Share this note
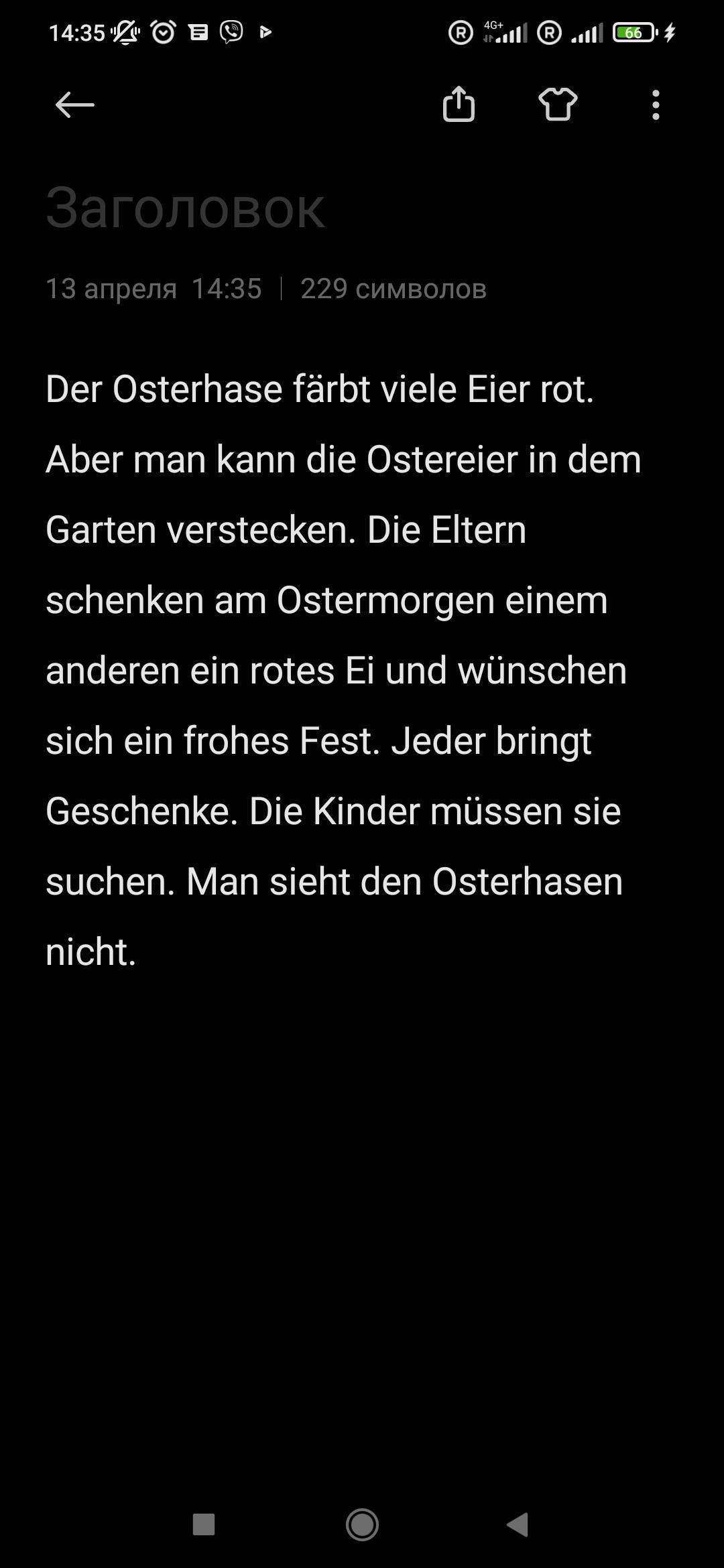724x1568 pixels. [x=459, y=105]
